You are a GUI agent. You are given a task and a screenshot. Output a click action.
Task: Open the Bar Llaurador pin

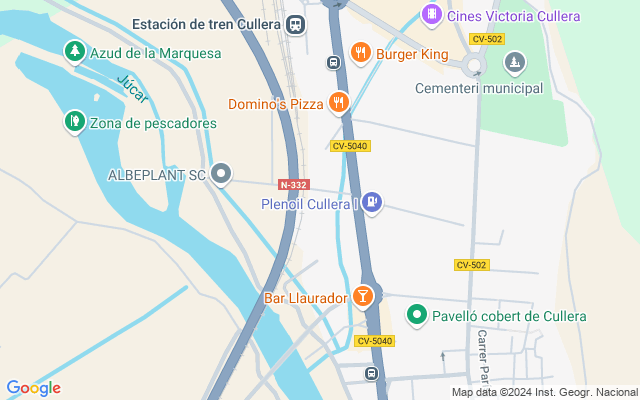point(363,296)
